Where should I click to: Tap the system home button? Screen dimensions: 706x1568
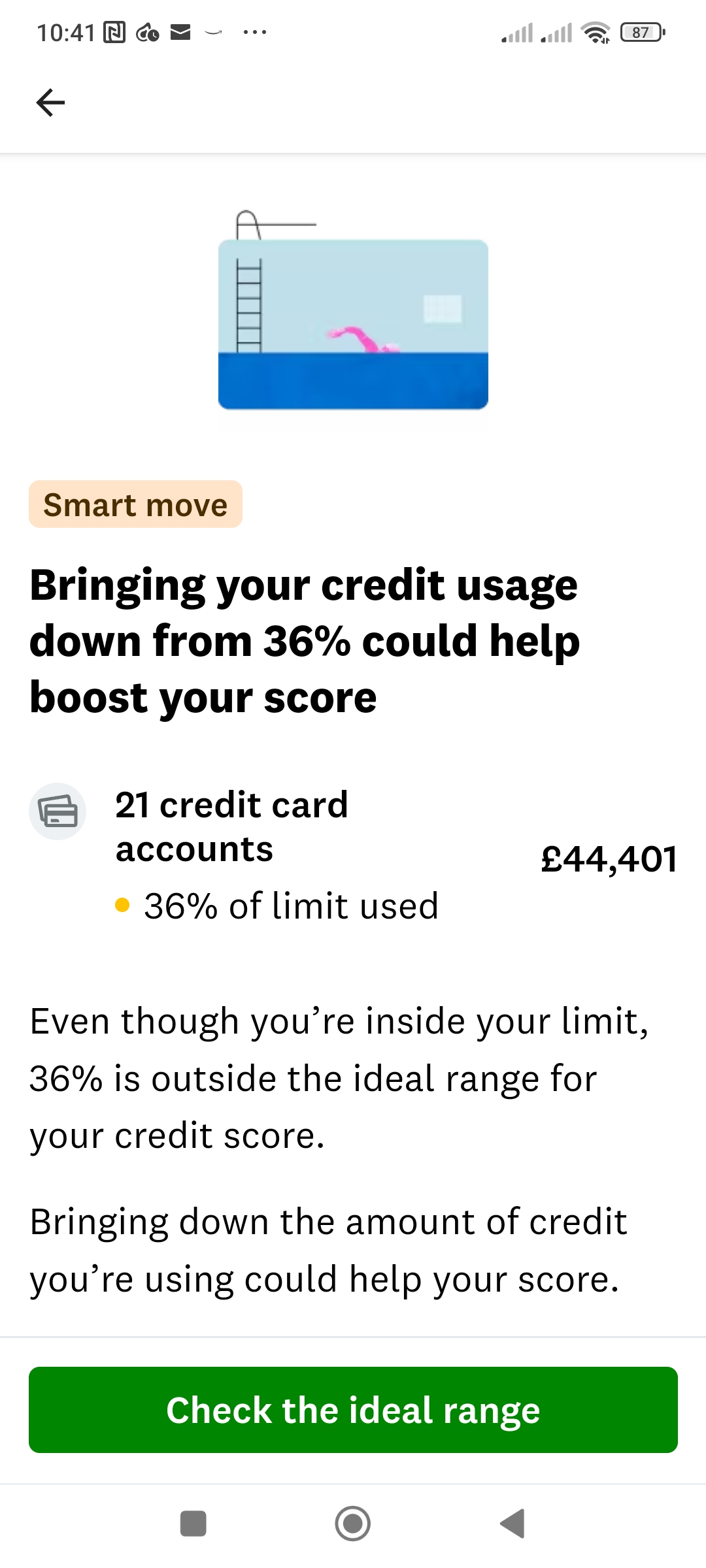pos(353,1524)
